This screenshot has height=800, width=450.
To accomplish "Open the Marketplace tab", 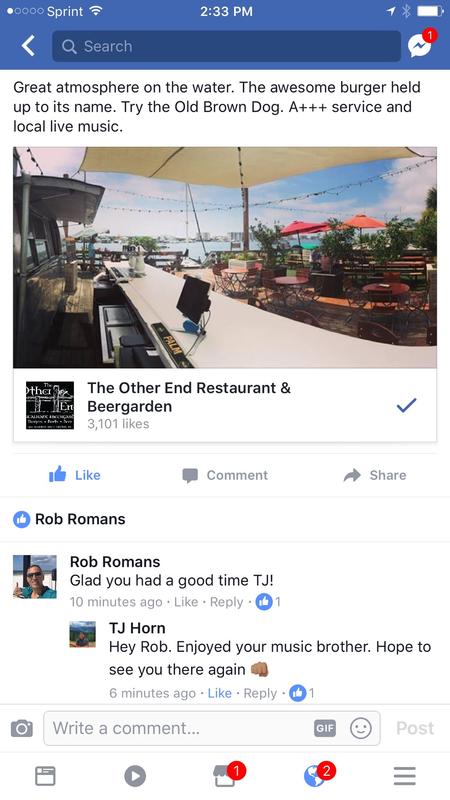I will (226, 776).
